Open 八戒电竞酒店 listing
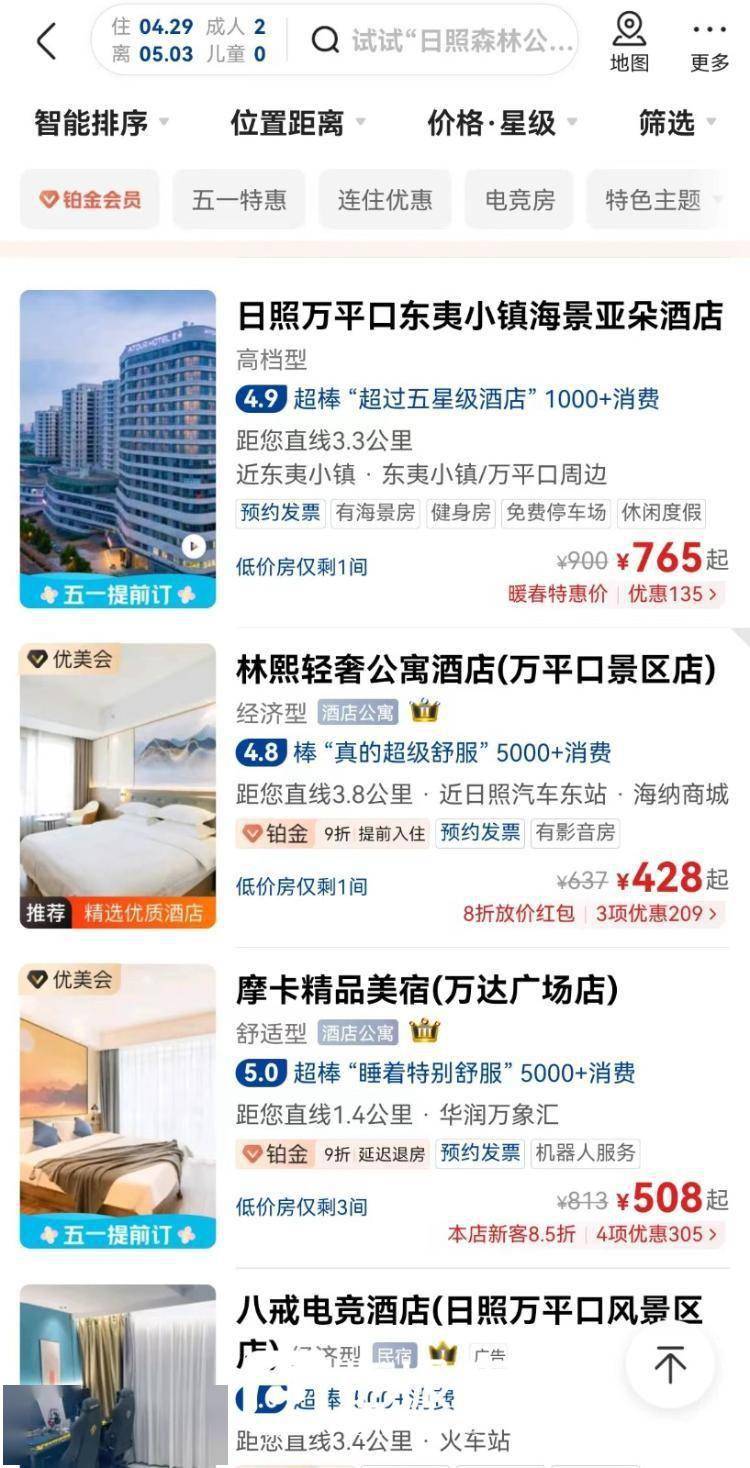 click(469, 1310)
